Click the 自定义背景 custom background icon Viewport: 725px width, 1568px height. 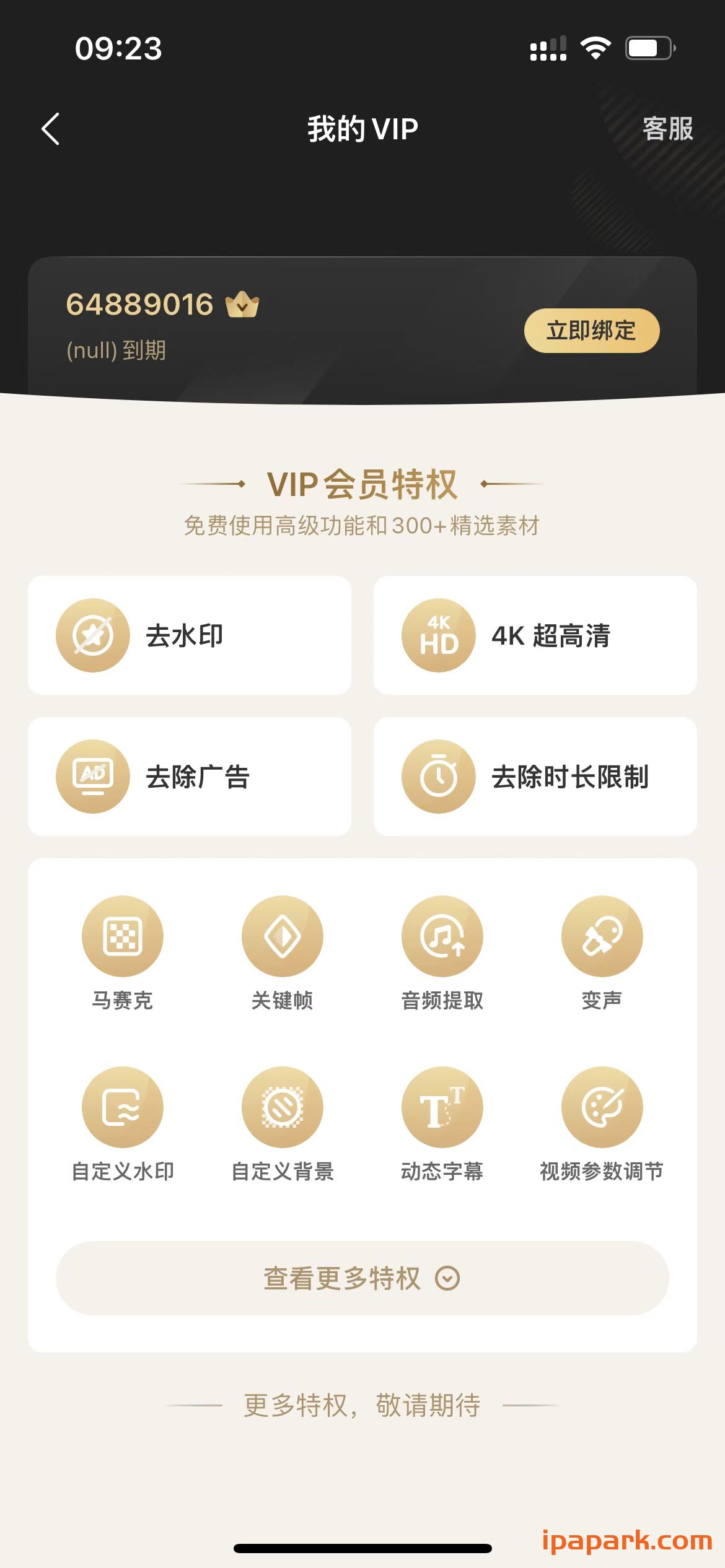pyautogui.click(x=282, y=1108)
